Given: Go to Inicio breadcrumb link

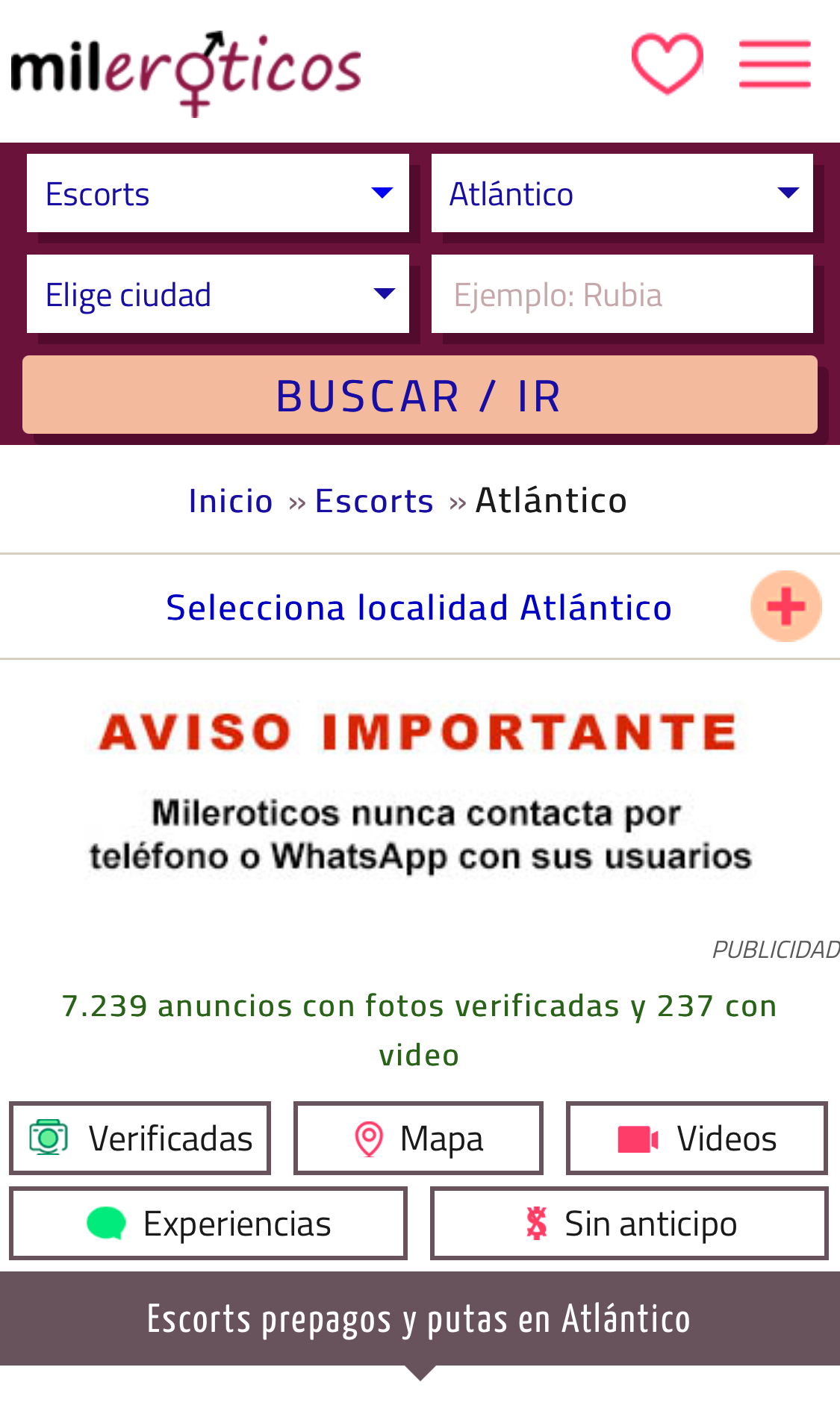Looking at the screenshot, I should 231,500.
